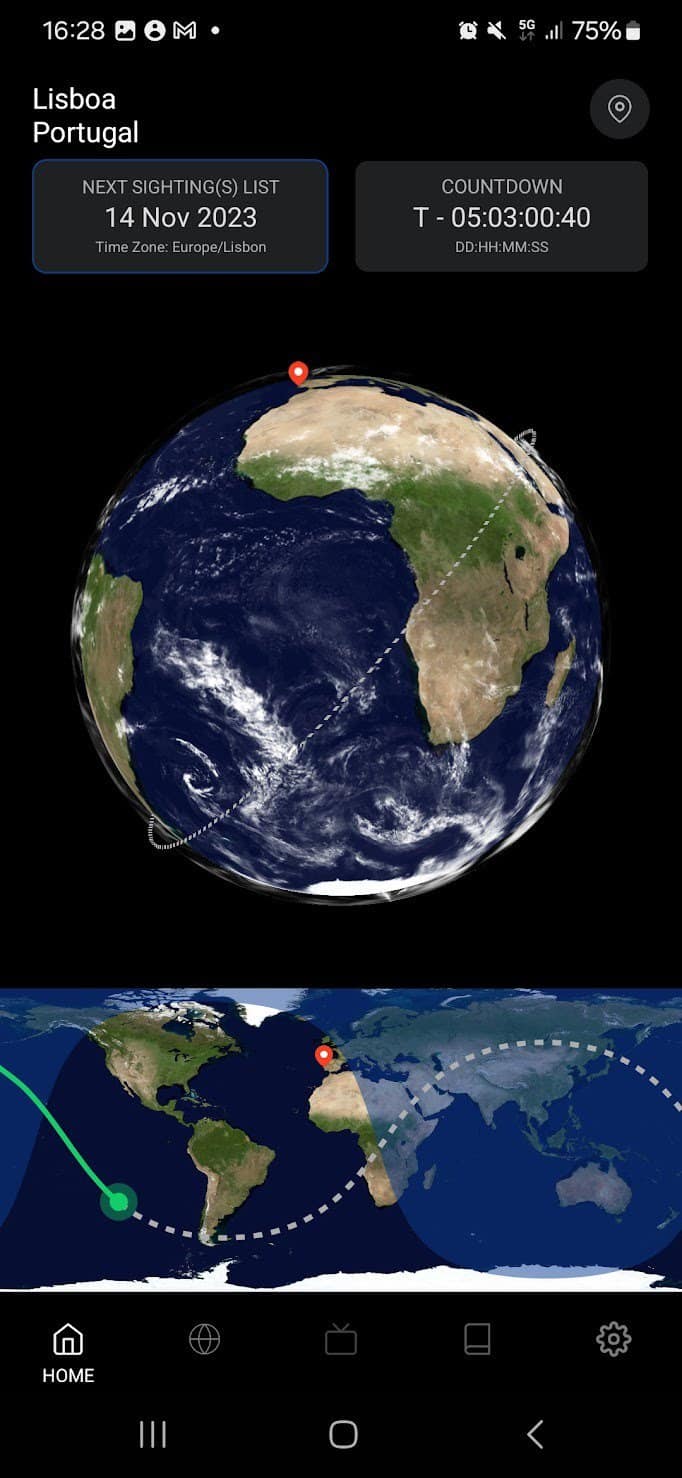Open the Countdown card
This screenshot has height=1478, width=682.
click(501, 216)
